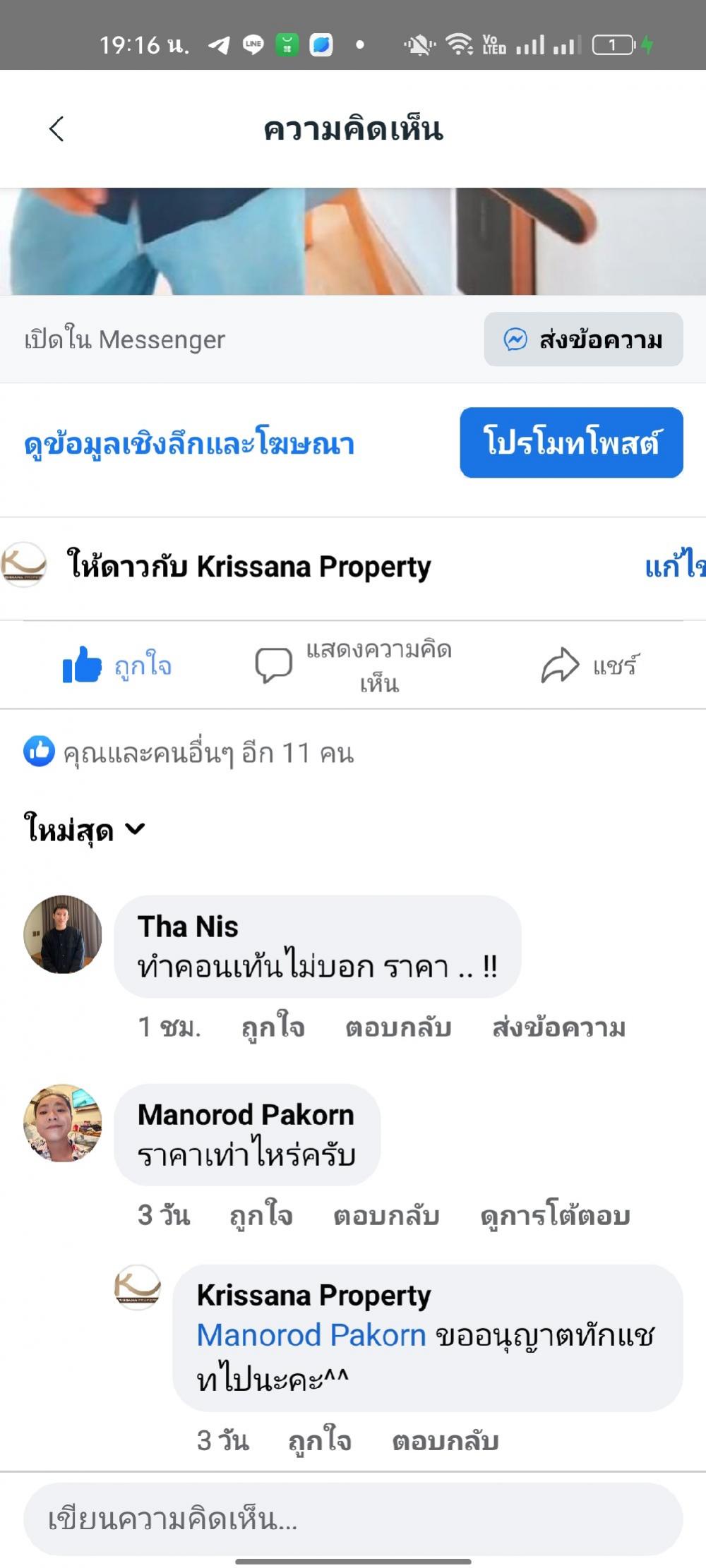Tap the โปรโมทโพสต์ button
This screenshot has height=1568, width=706.
571,442
